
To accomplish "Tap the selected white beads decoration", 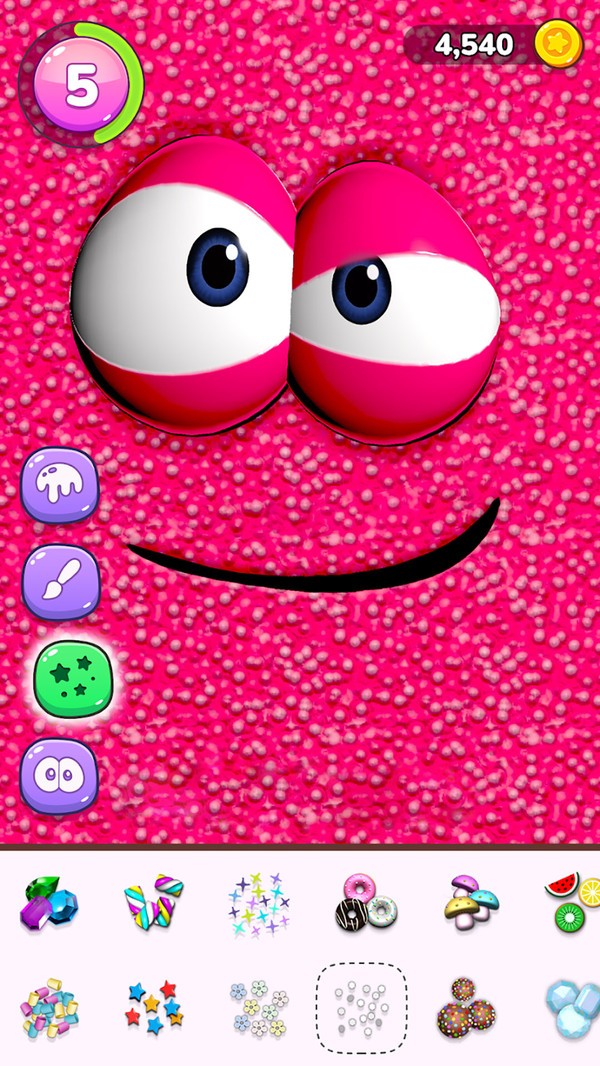I will pyautogui.click(x=361, y=1008).
